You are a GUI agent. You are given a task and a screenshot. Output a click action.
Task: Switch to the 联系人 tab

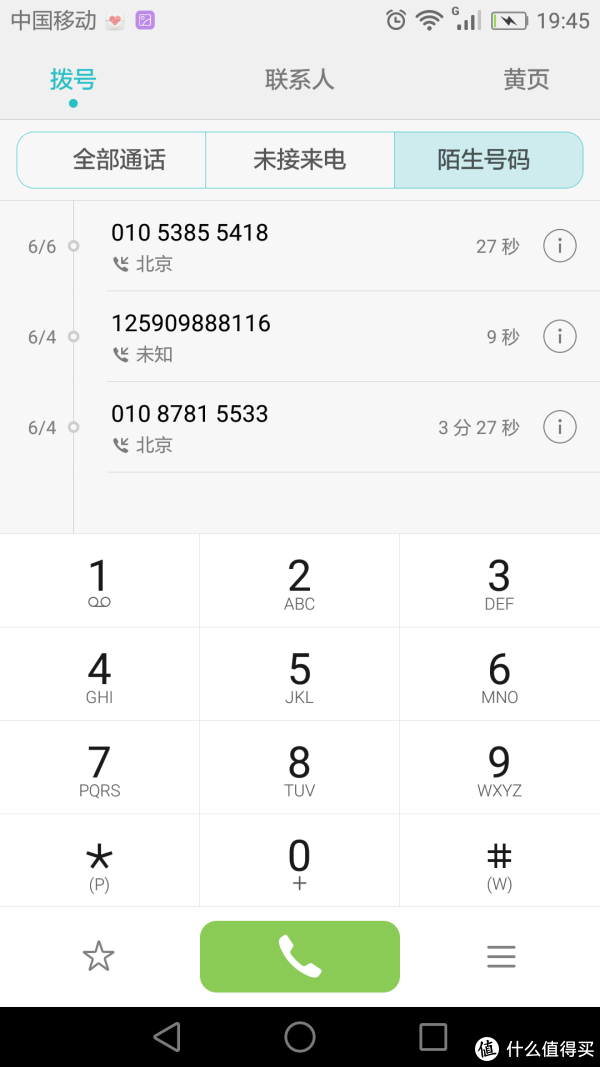click(x=299, y=80)
